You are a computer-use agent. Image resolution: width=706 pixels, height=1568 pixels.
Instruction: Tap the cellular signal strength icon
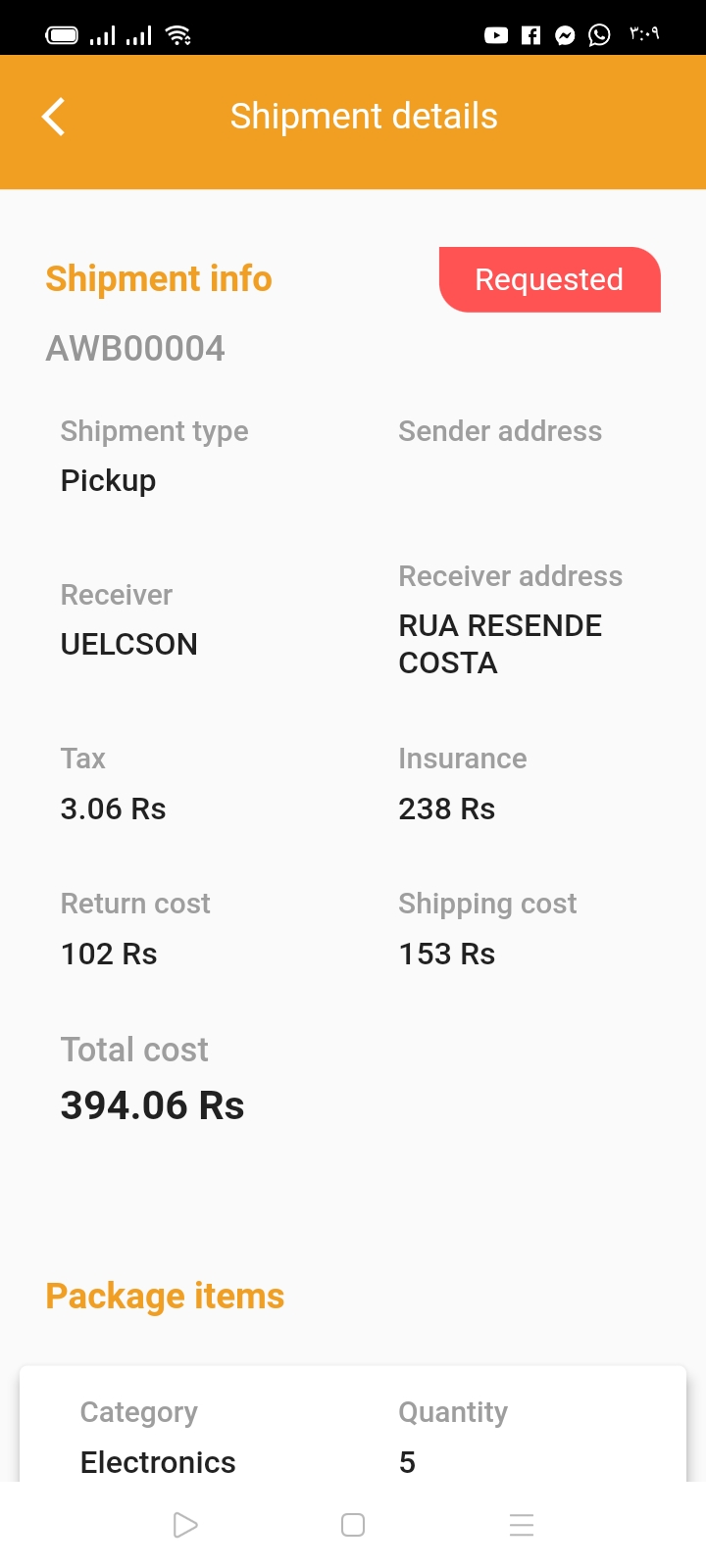pyautogui.click(x=102, y=35)
